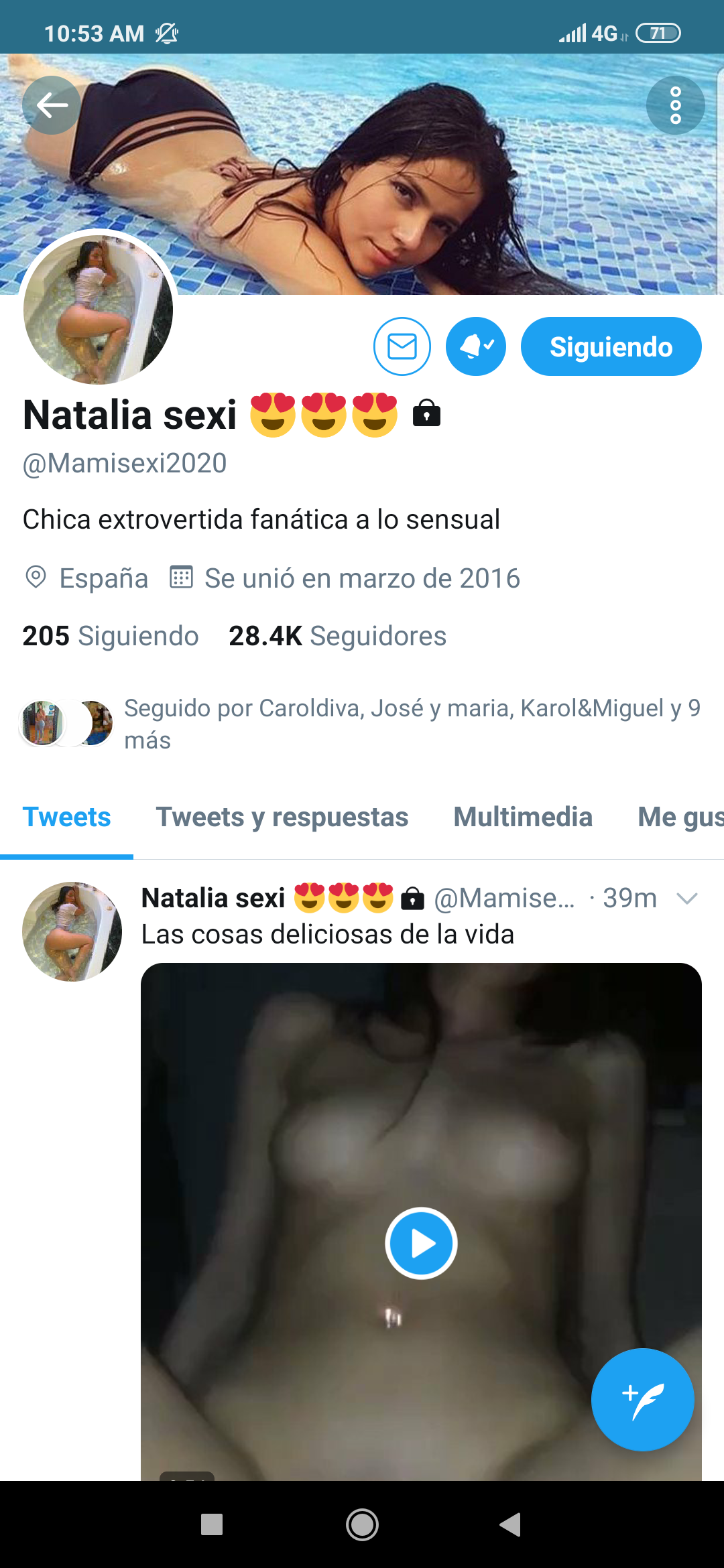View the 28.4K Seguidores list

[x=337, y=636]
